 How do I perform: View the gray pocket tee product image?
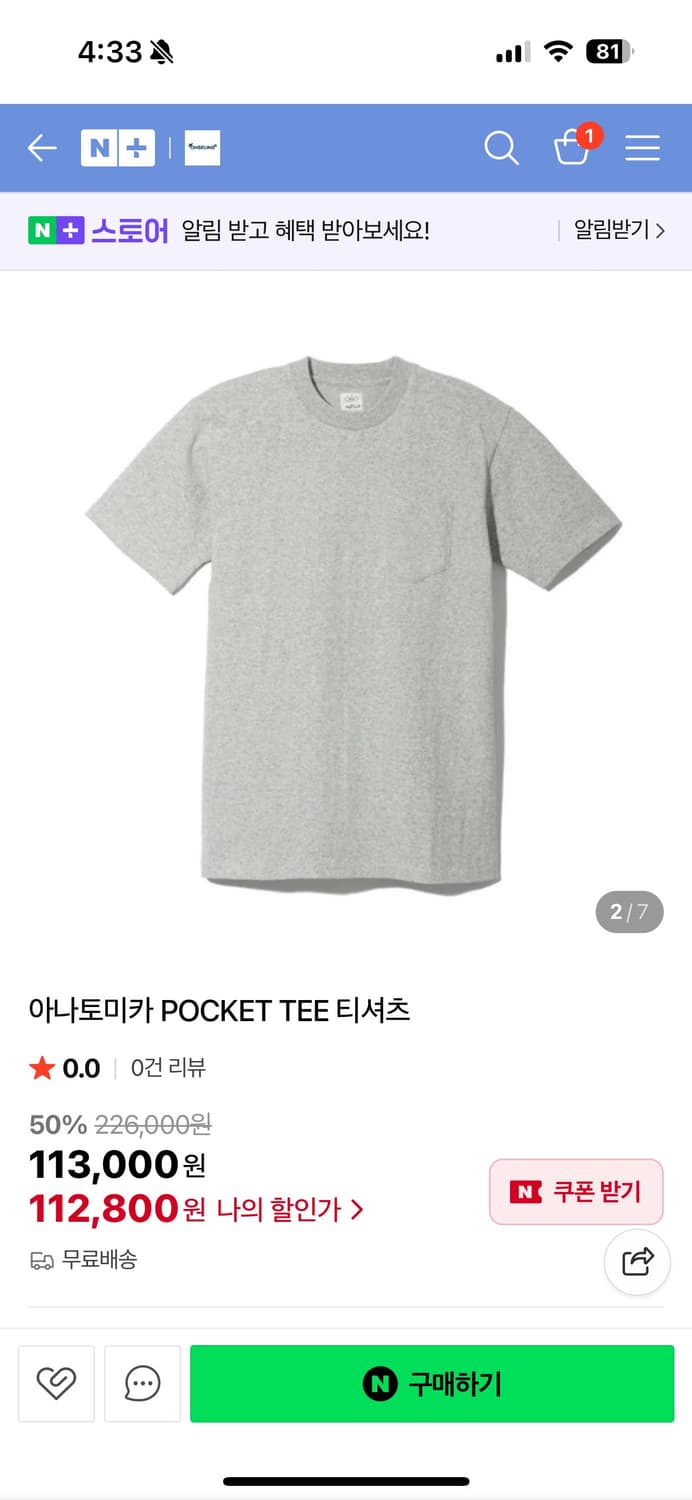click(x=352, y=620)
